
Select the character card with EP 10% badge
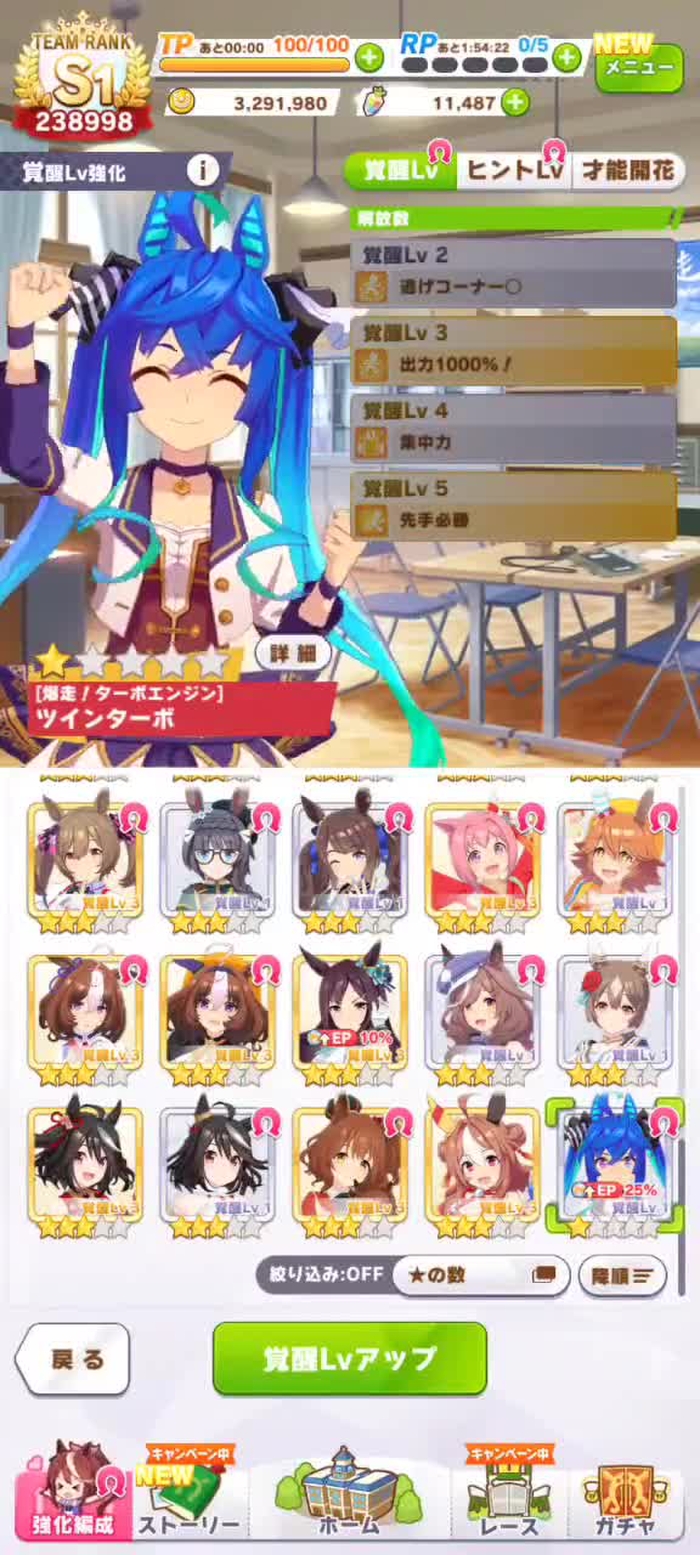[x=349, y=1015]
